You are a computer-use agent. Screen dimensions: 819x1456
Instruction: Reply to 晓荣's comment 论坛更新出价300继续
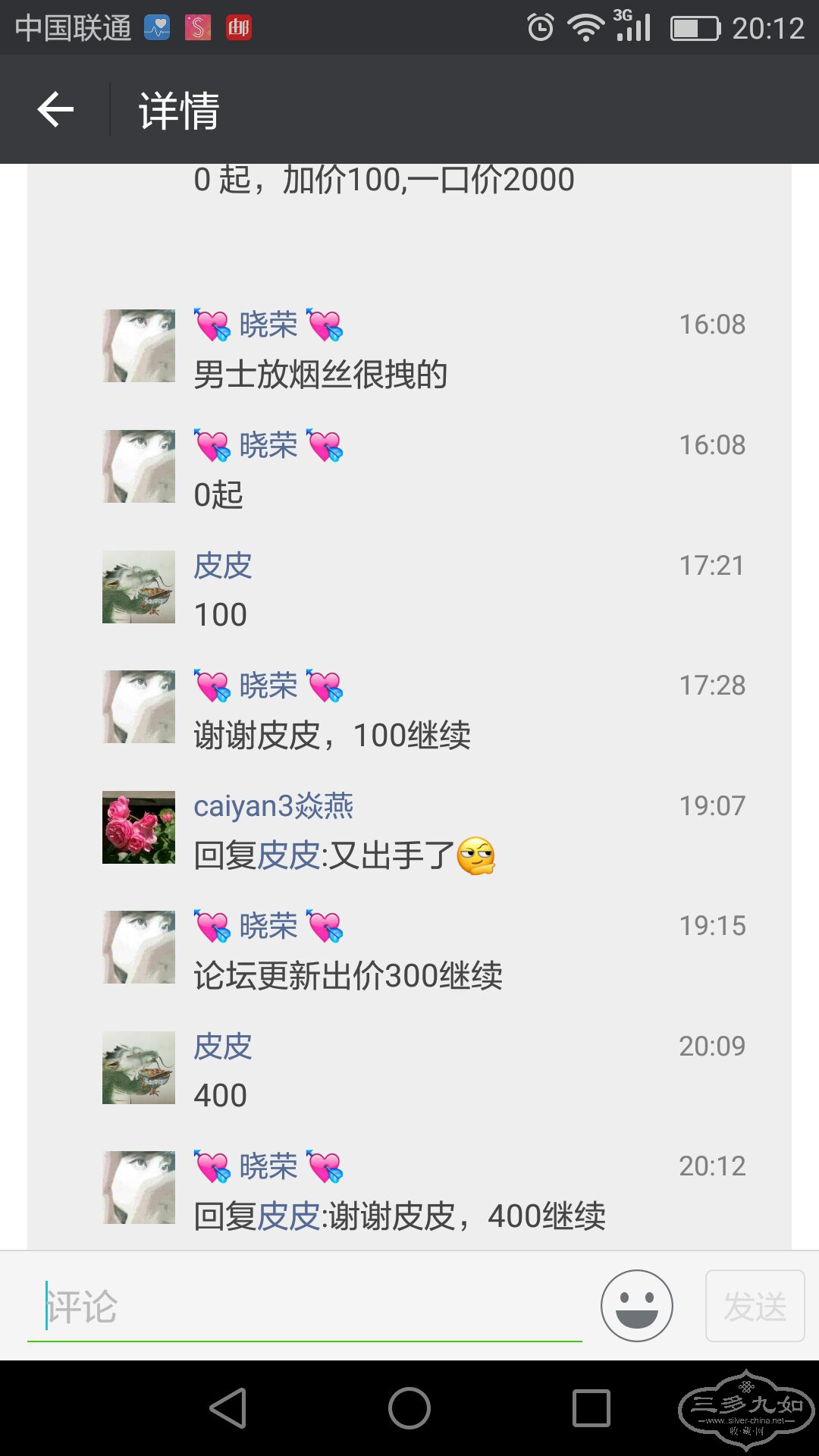tap(348, 976)
